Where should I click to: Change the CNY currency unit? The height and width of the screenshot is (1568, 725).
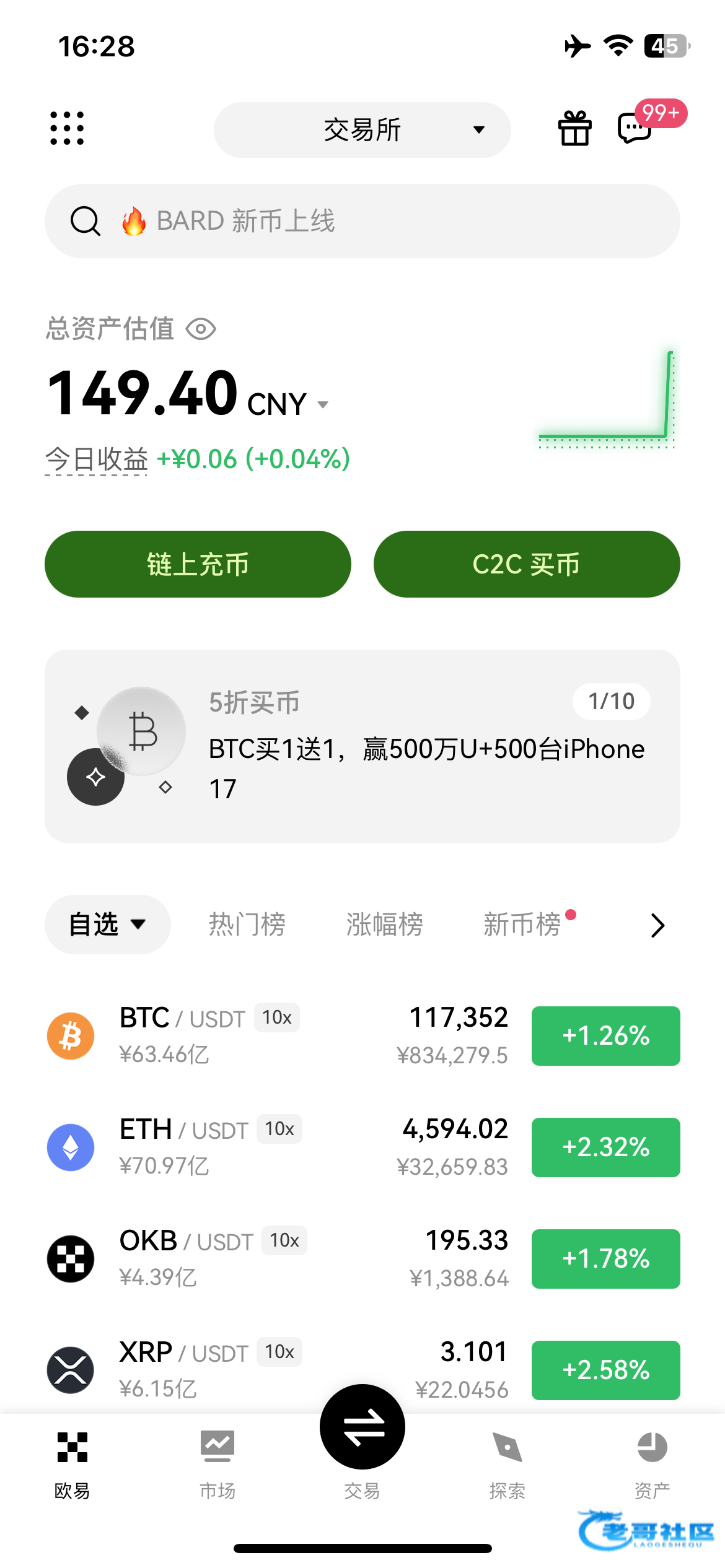[x=288, y=404]
